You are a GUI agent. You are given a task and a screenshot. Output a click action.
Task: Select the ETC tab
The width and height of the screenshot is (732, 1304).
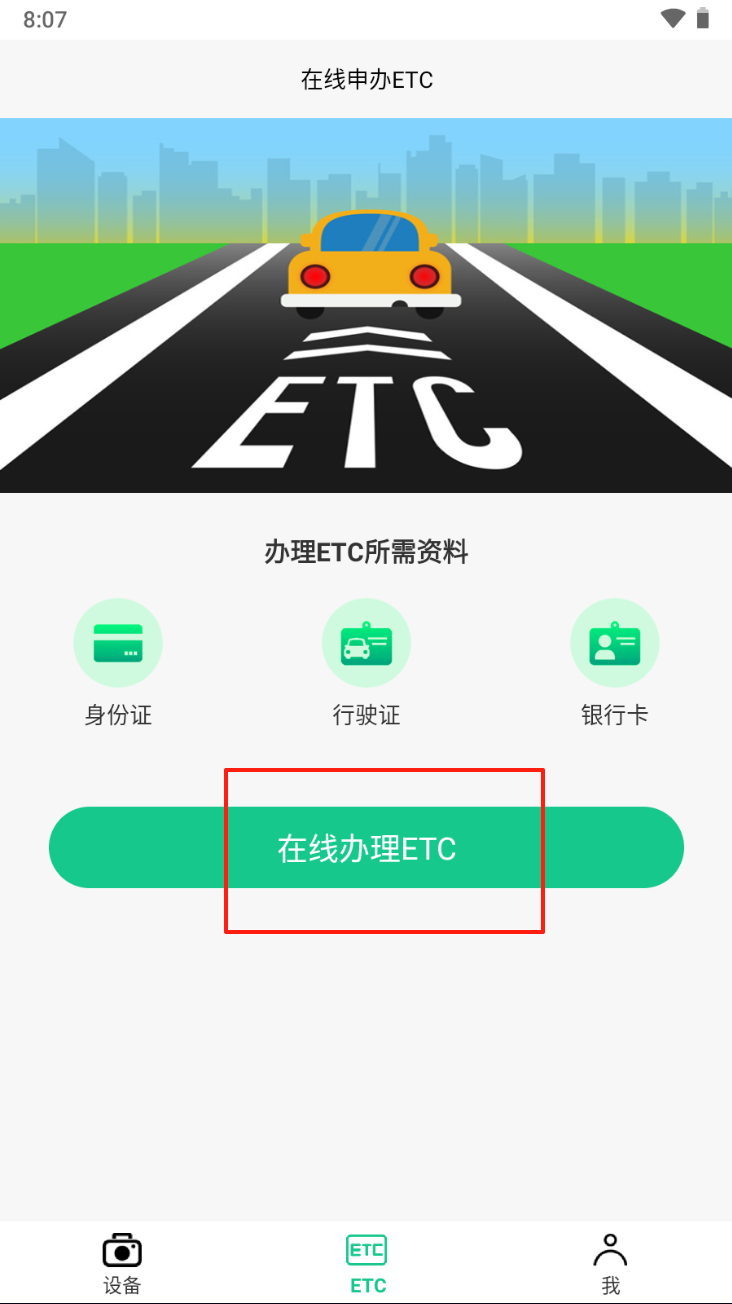pos(367,1263)
